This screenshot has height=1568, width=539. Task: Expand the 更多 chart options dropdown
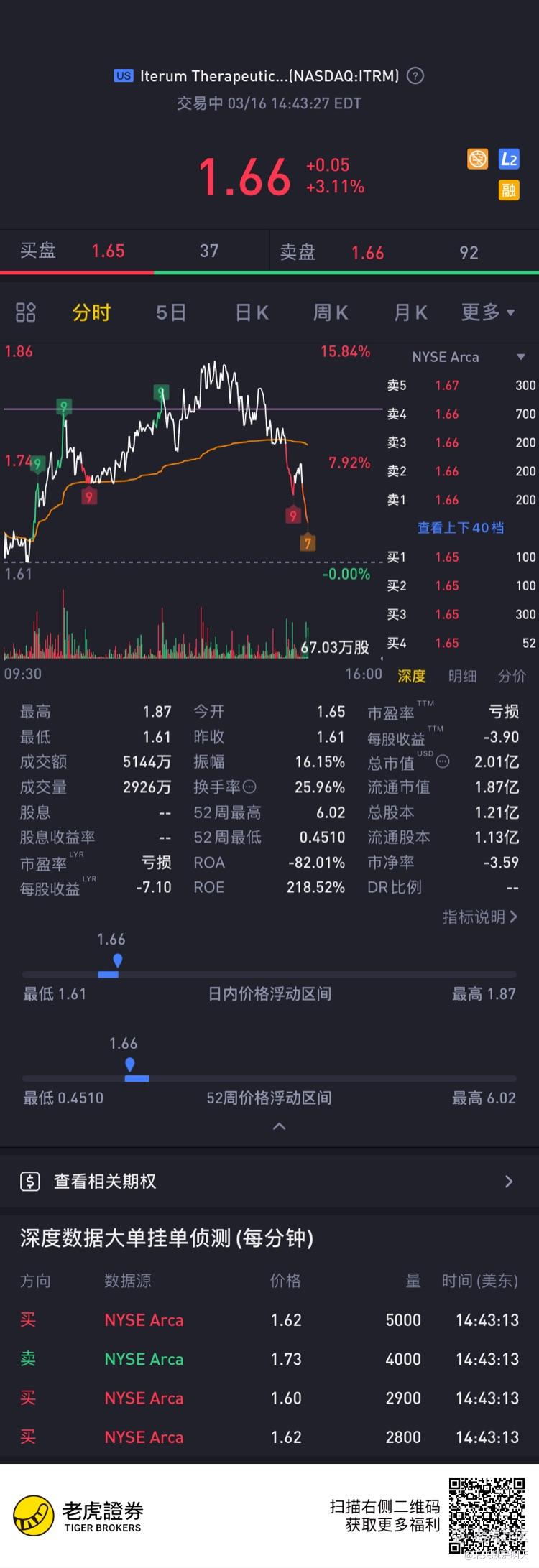pyautogui.click(x=488, y=312)
